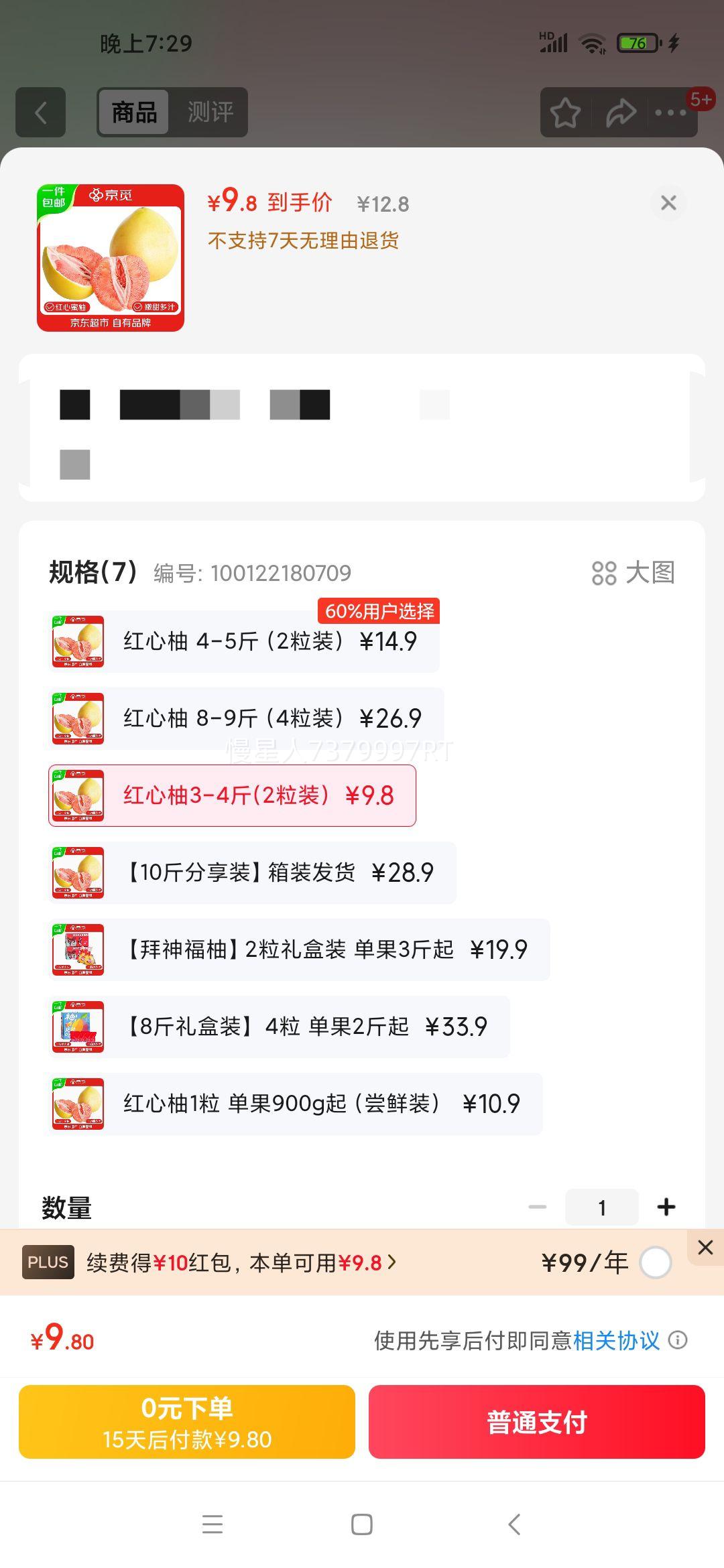Select the 商品 tab
This screenshot has width=724, height=1568.
point(132,112)
